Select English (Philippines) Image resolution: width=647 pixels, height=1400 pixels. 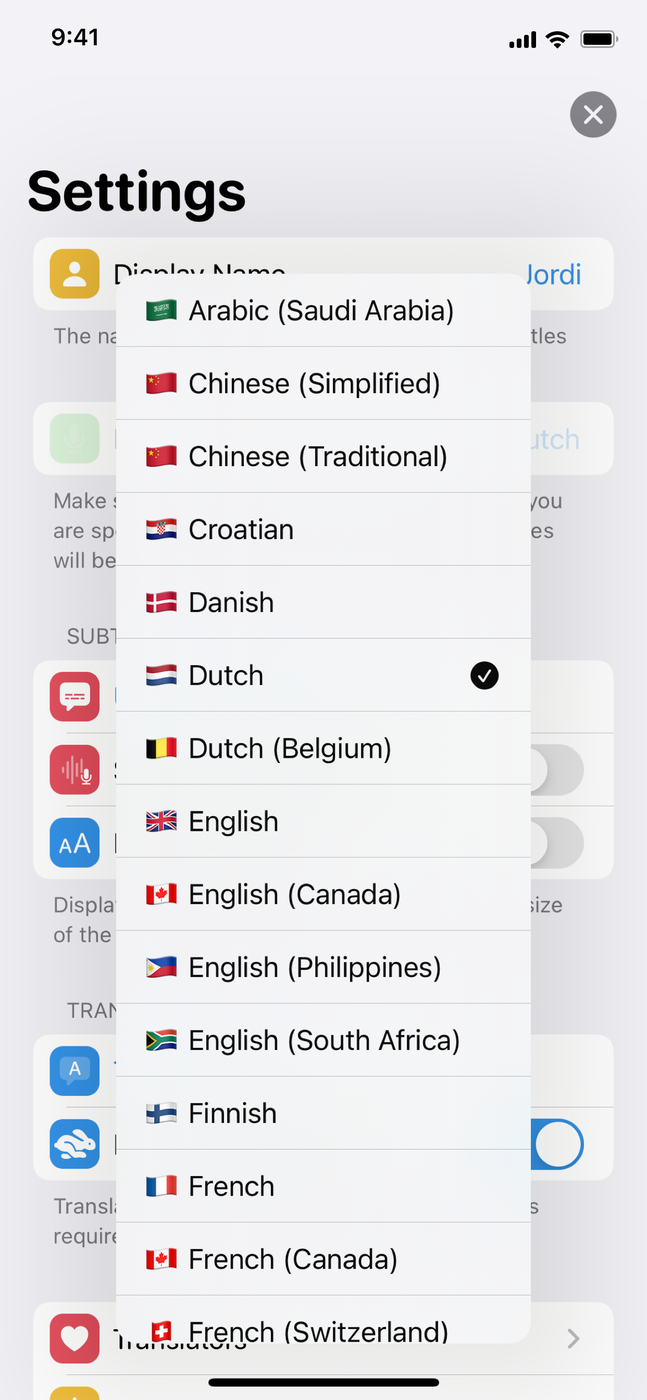click(322, 968)
